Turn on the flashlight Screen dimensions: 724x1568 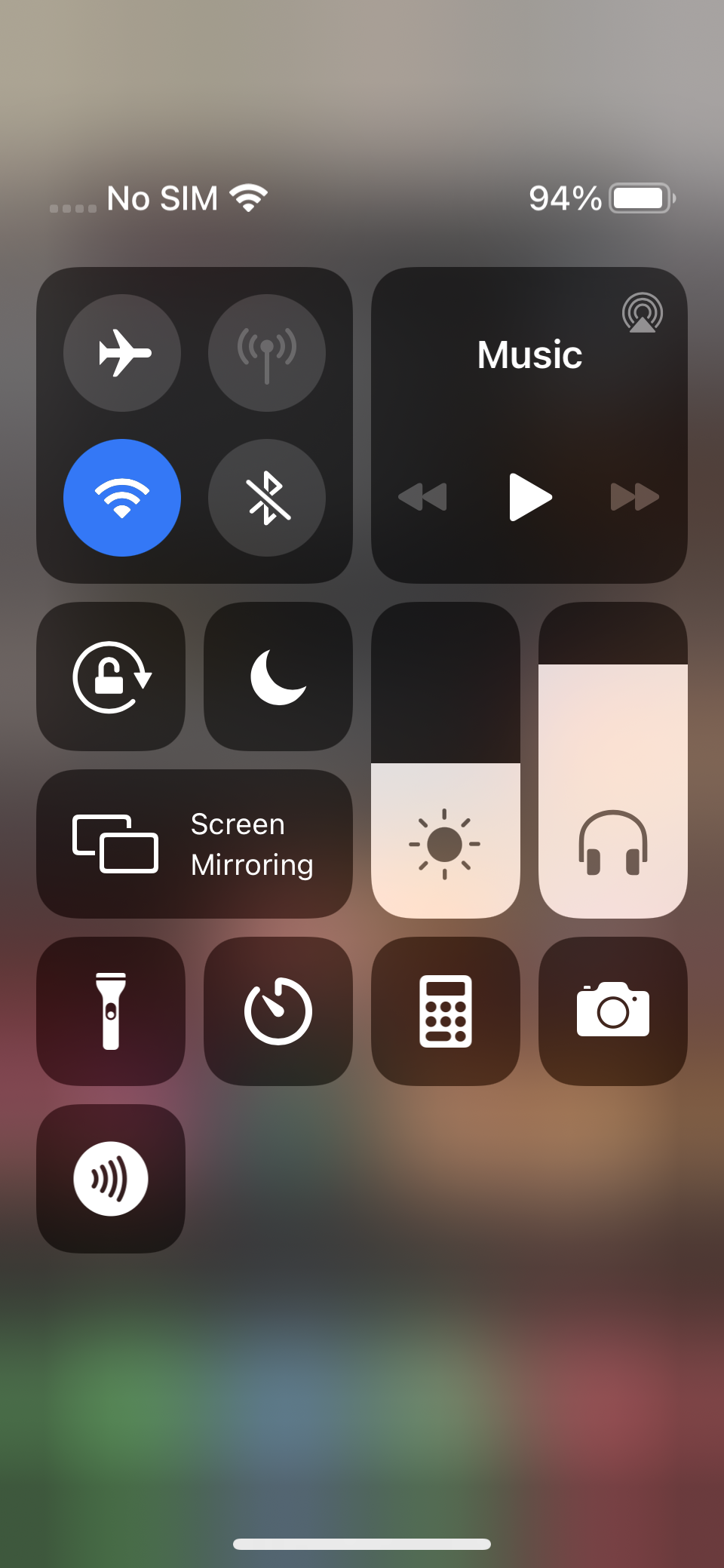coord(111,1011)
